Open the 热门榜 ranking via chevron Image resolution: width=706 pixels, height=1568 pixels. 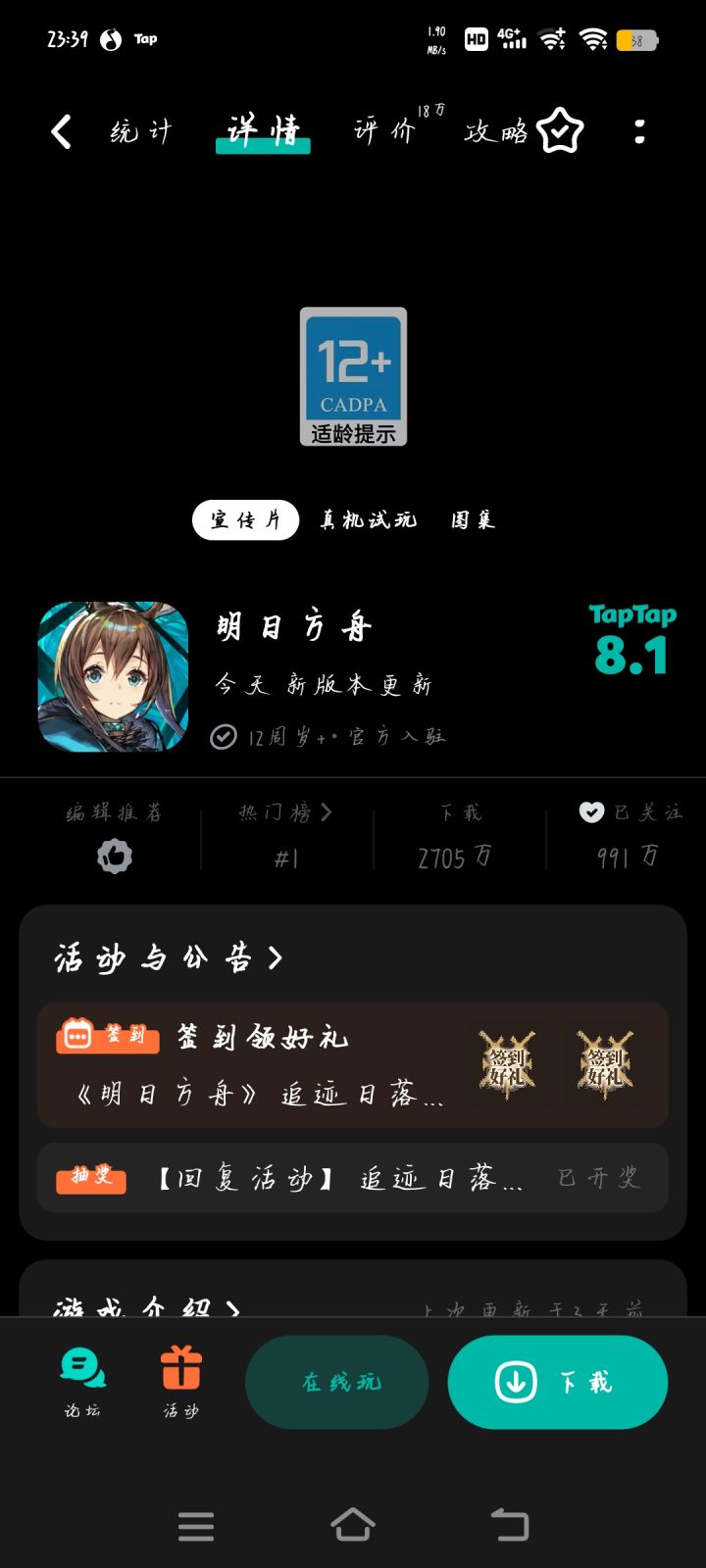click(327, 812)
